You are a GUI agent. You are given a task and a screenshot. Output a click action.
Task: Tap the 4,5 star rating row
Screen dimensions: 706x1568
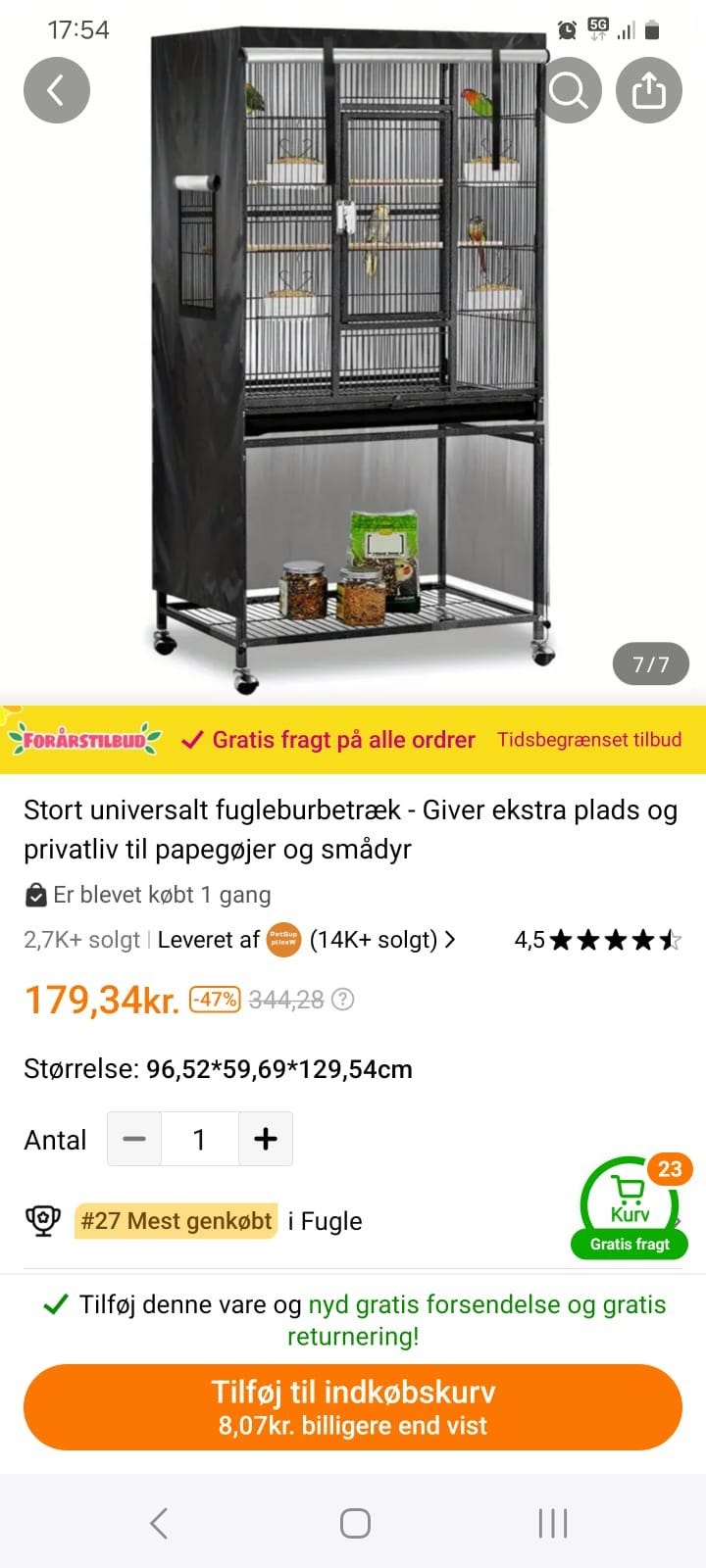click(x=598, y=939)
